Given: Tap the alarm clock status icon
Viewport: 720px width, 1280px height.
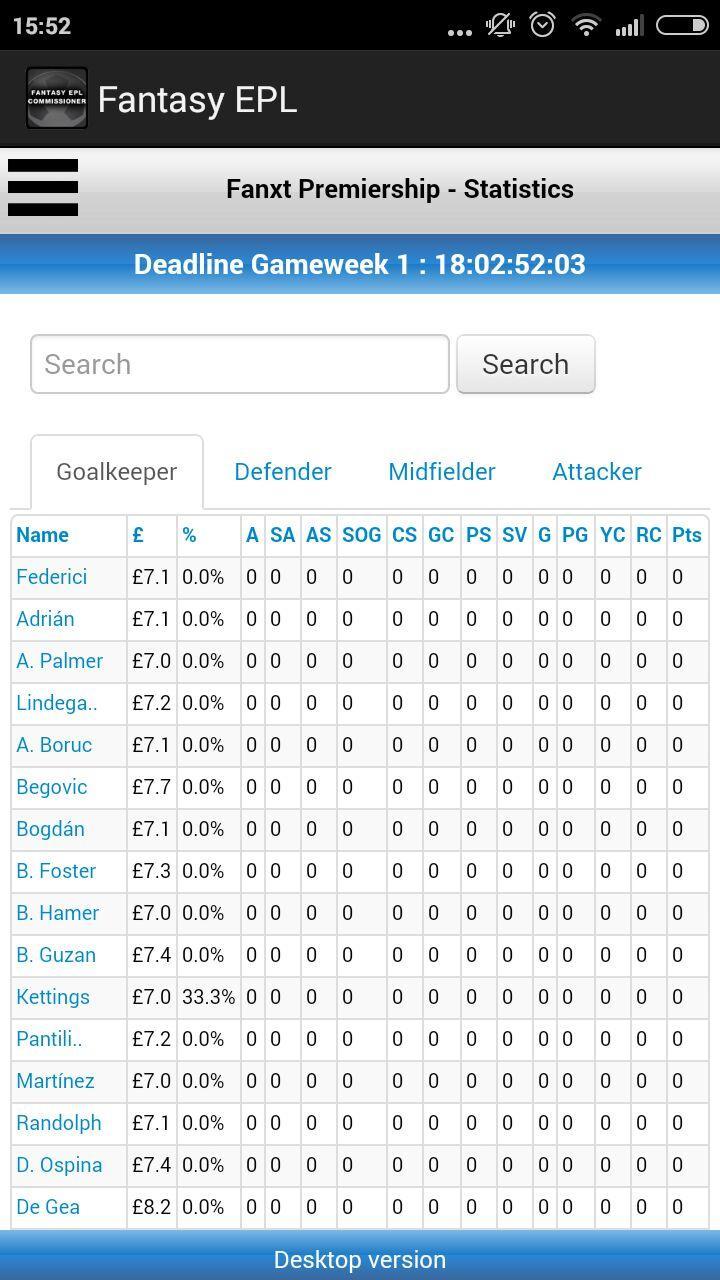Looking at the screenshot, I should [x=542, y=25].
